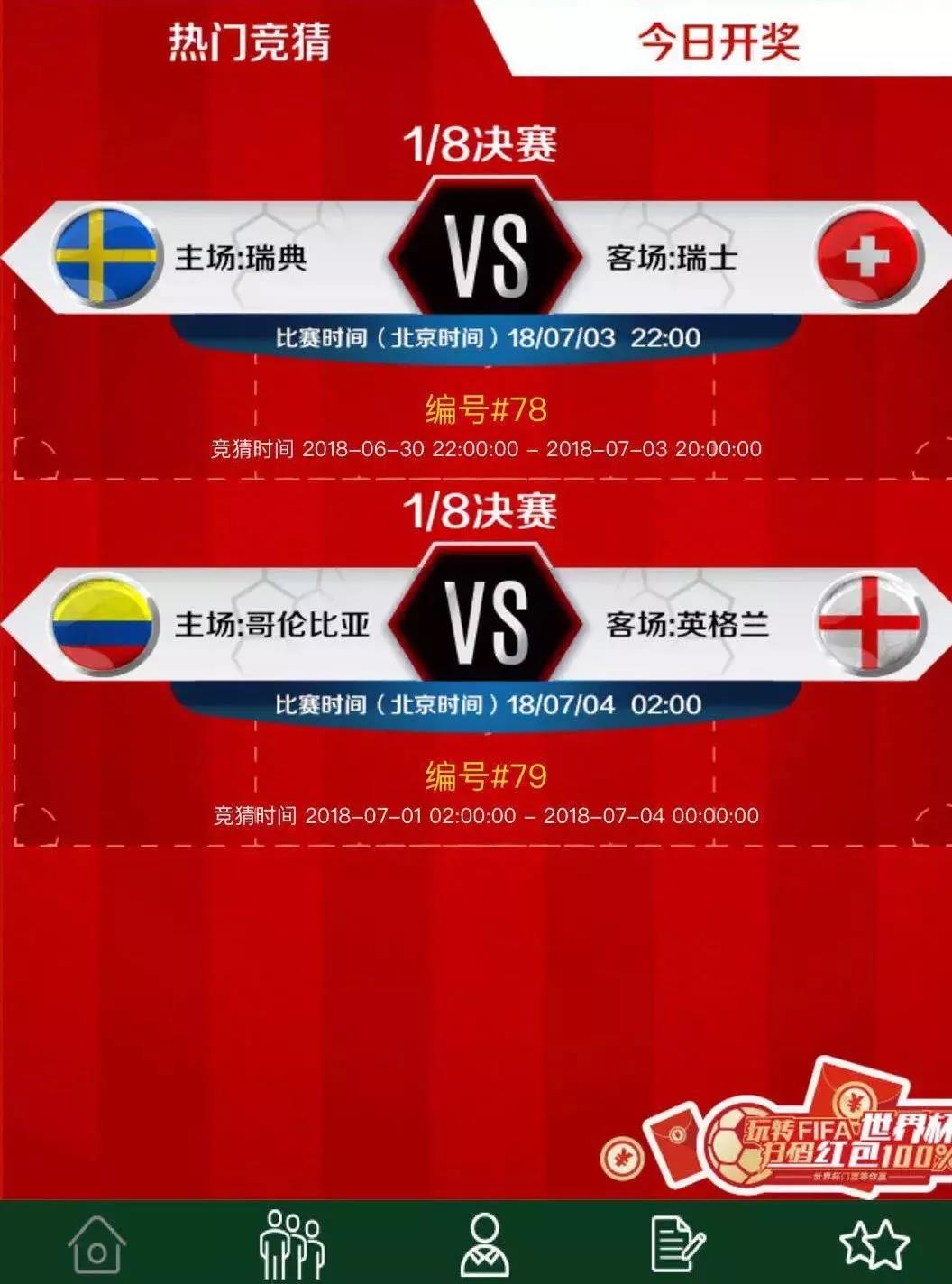Open the profile person tab
952x1284 pixels.
[484, 1244]
